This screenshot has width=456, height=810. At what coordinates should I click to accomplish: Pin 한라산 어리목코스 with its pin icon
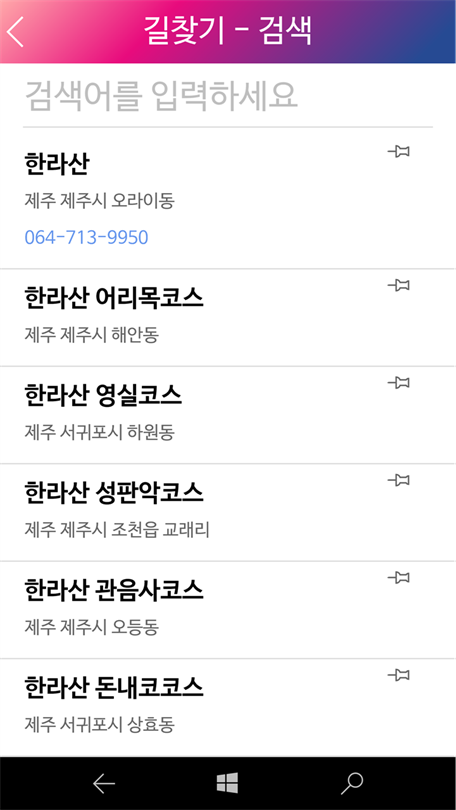coord(399,285)
